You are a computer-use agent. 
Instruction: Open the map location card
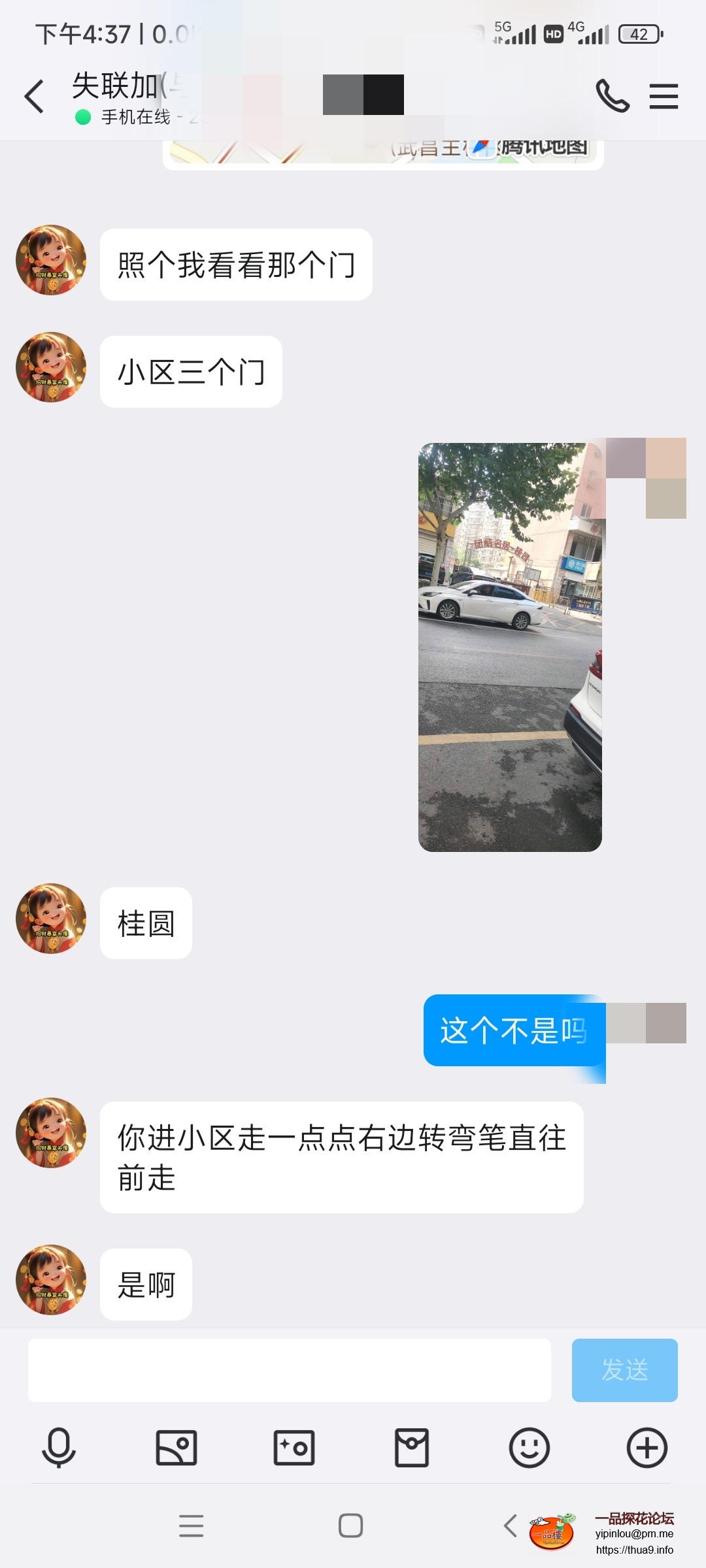pos(382,154)
